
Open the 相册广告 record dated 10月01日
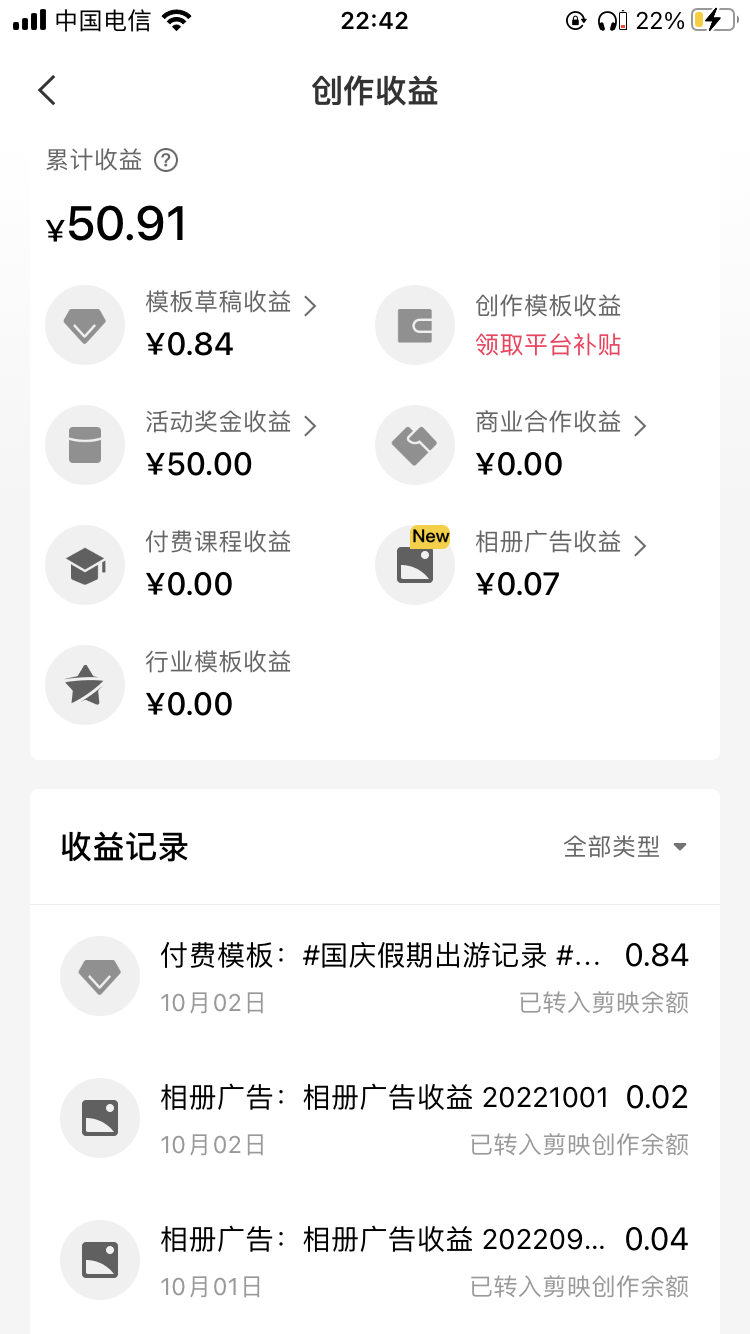pos(375,1260)
